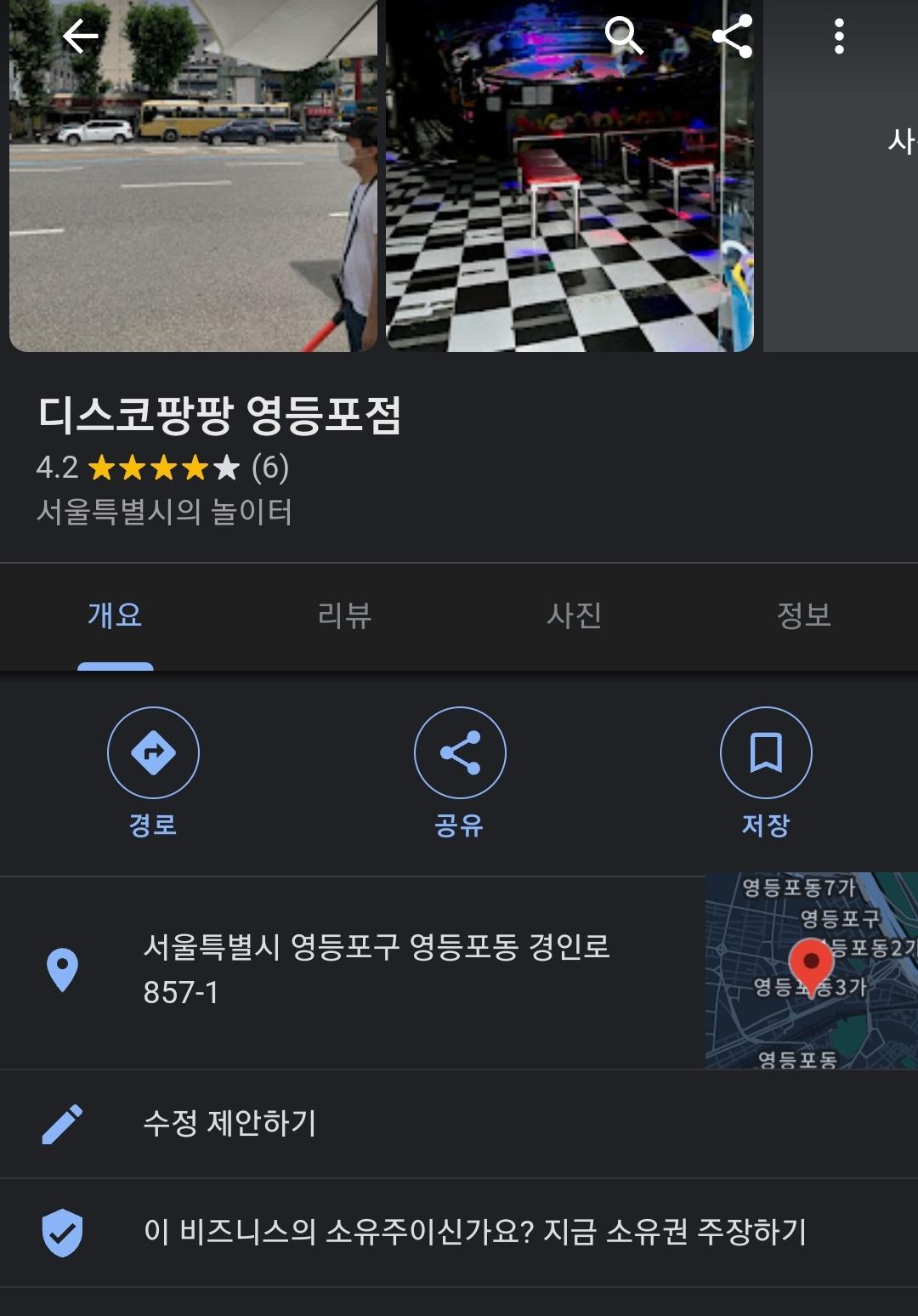Screen dimensions: 918x1316
Task: Switch to the 정보 tab
Action: click(x=803, y=615)
